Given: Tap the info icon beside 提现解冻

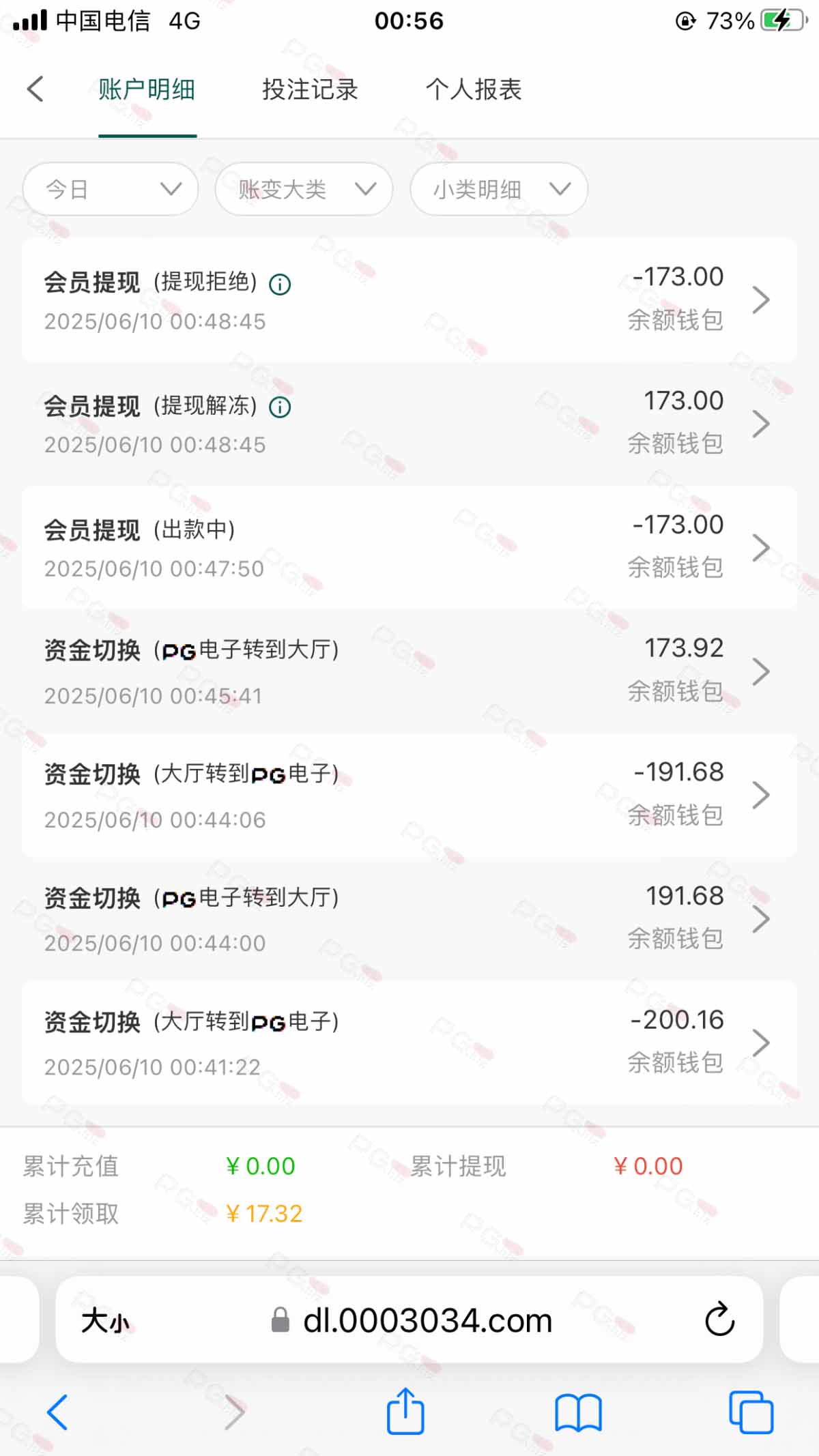Looking at the screenshot, I should tap(280, 407).
